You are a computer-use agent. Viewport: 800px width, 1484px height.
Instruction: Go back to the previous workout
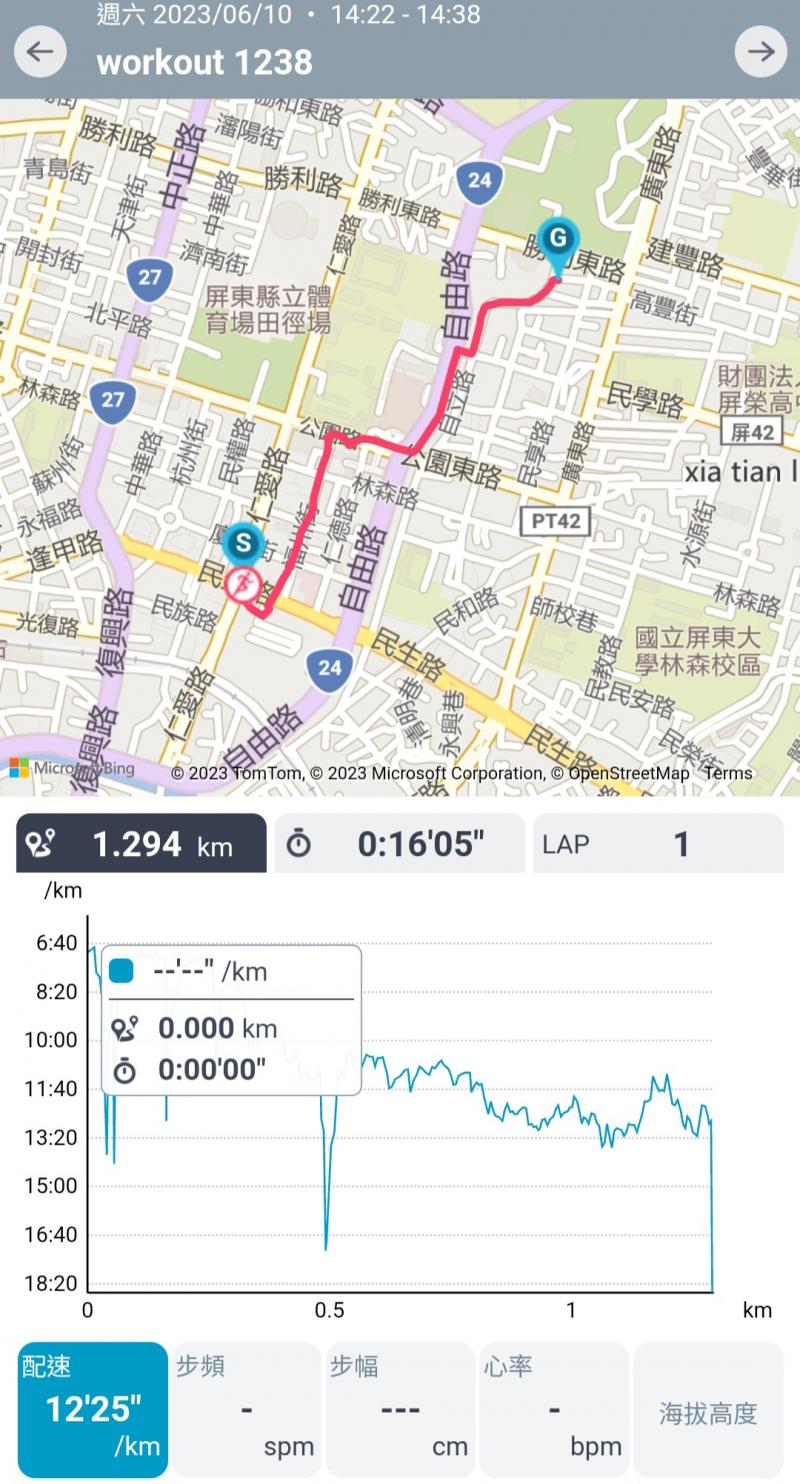[40, 52]
